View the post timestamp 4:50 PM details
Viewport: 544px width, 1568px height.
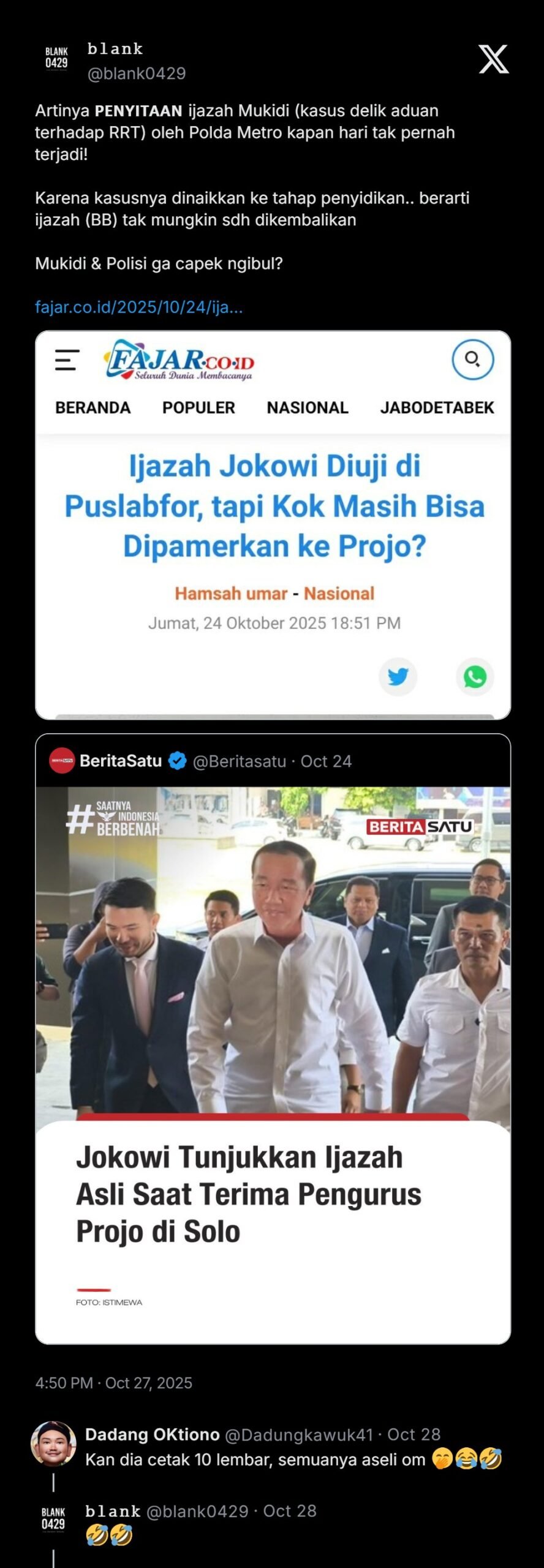[x=114, y=1383]
